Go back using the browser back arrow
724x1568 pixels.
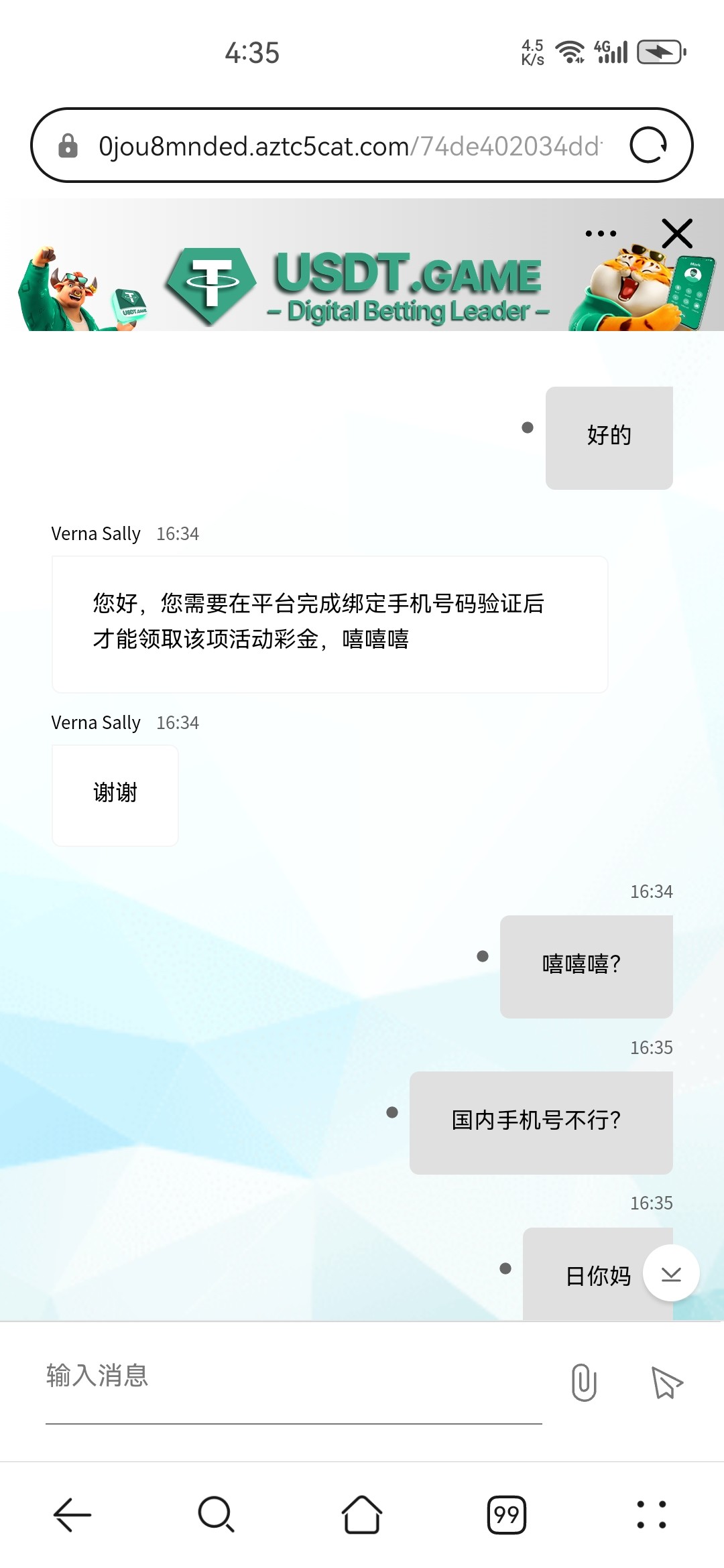72,1514
